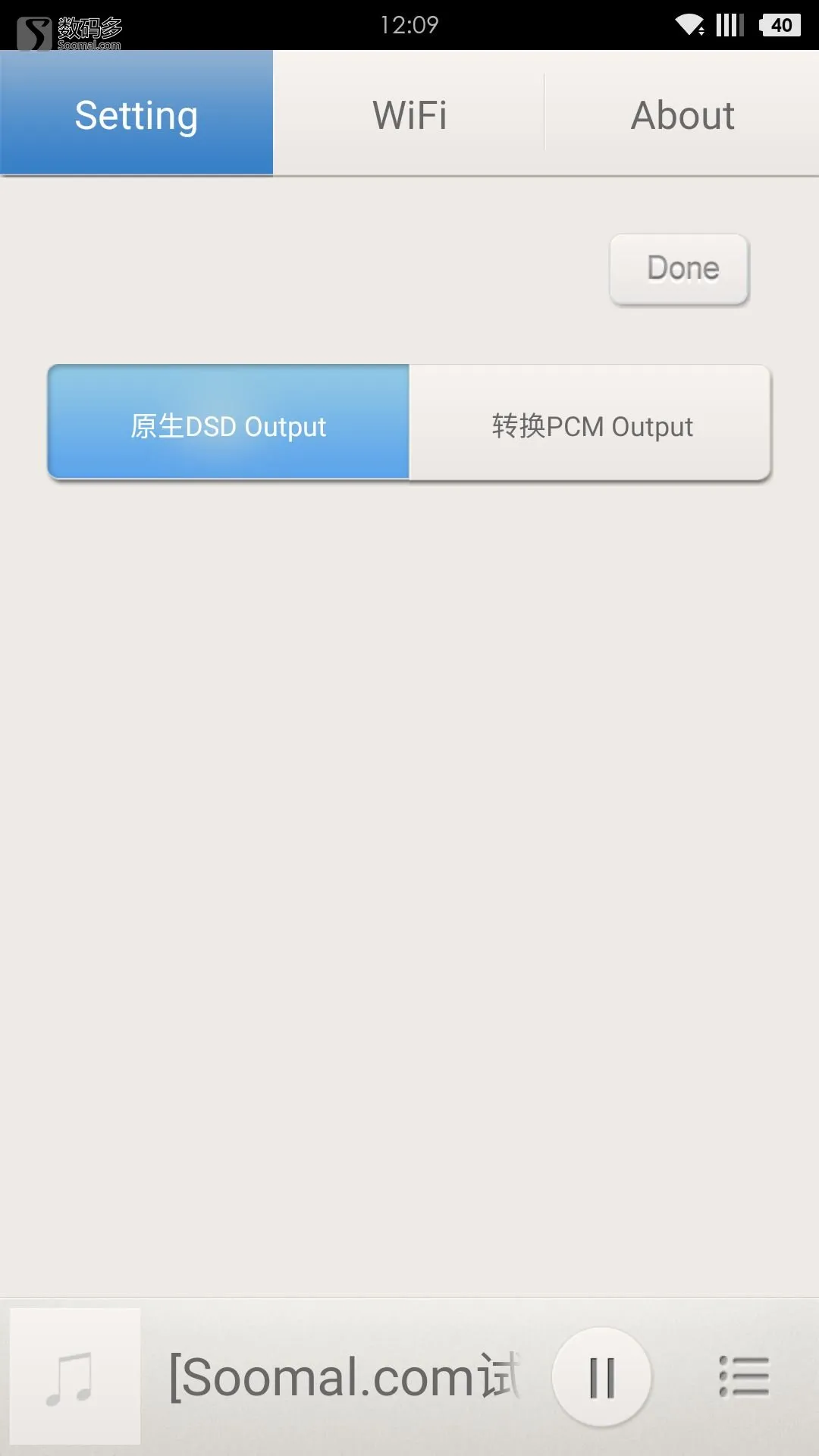Open the playlist icon
Viewport: 819px width, 1456px height.
coord(744,1376)
